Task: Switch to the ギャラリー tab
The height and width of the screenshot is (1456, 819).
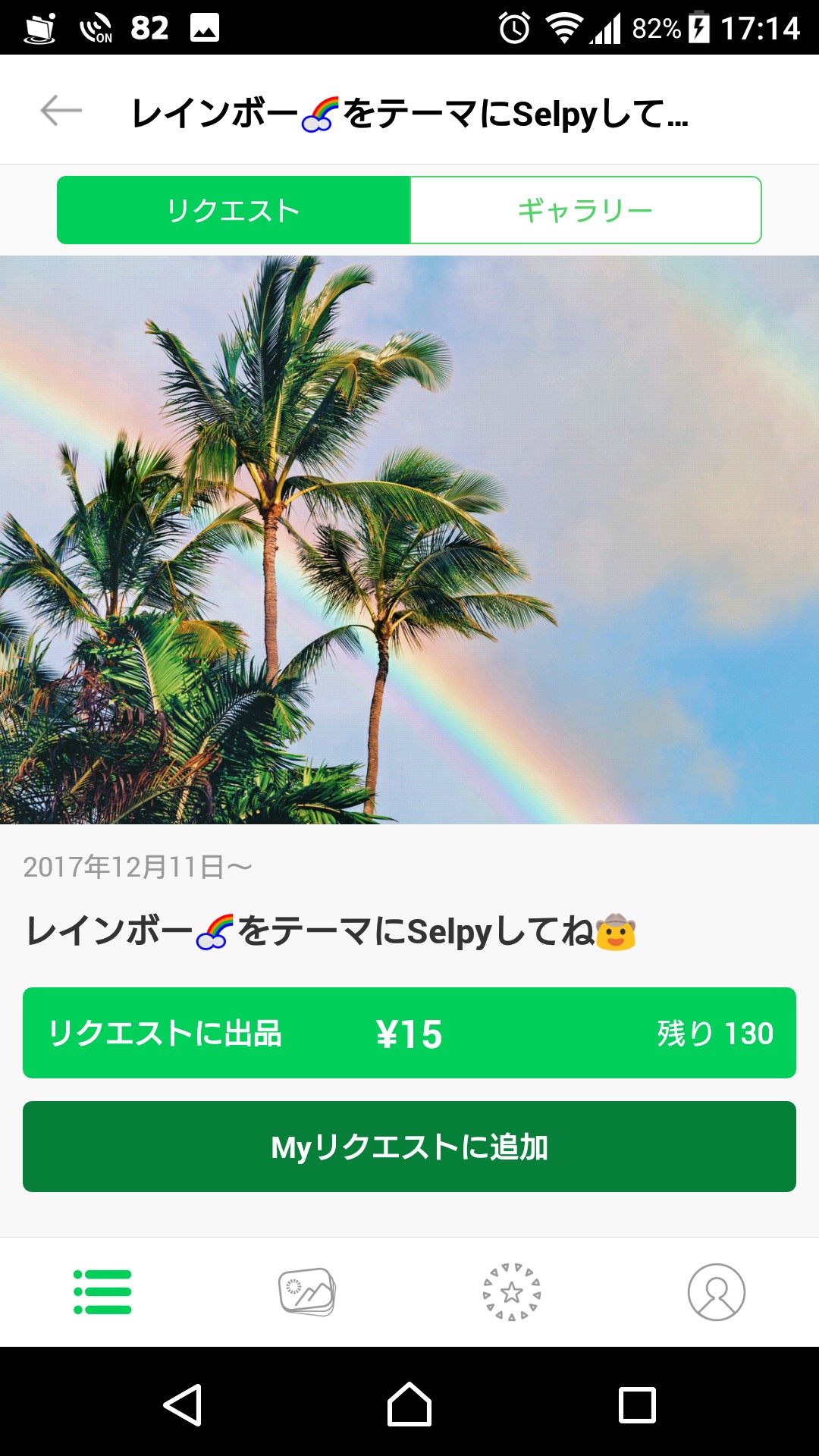Action: click(585, 210)
